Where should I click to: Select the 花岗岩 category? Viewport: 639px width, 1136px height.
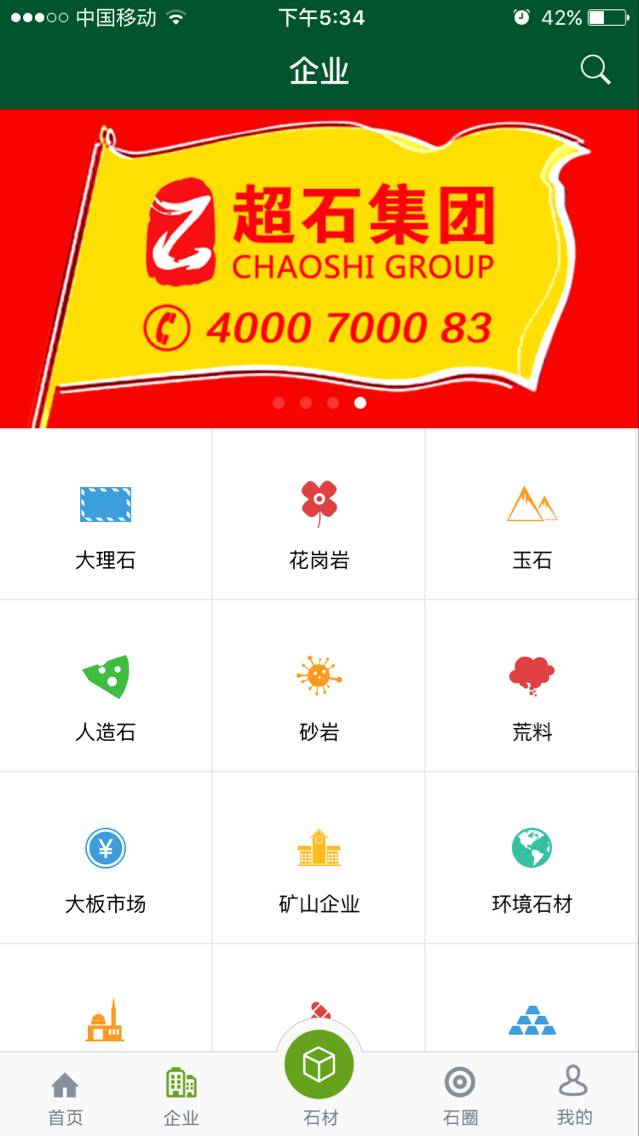319,516
